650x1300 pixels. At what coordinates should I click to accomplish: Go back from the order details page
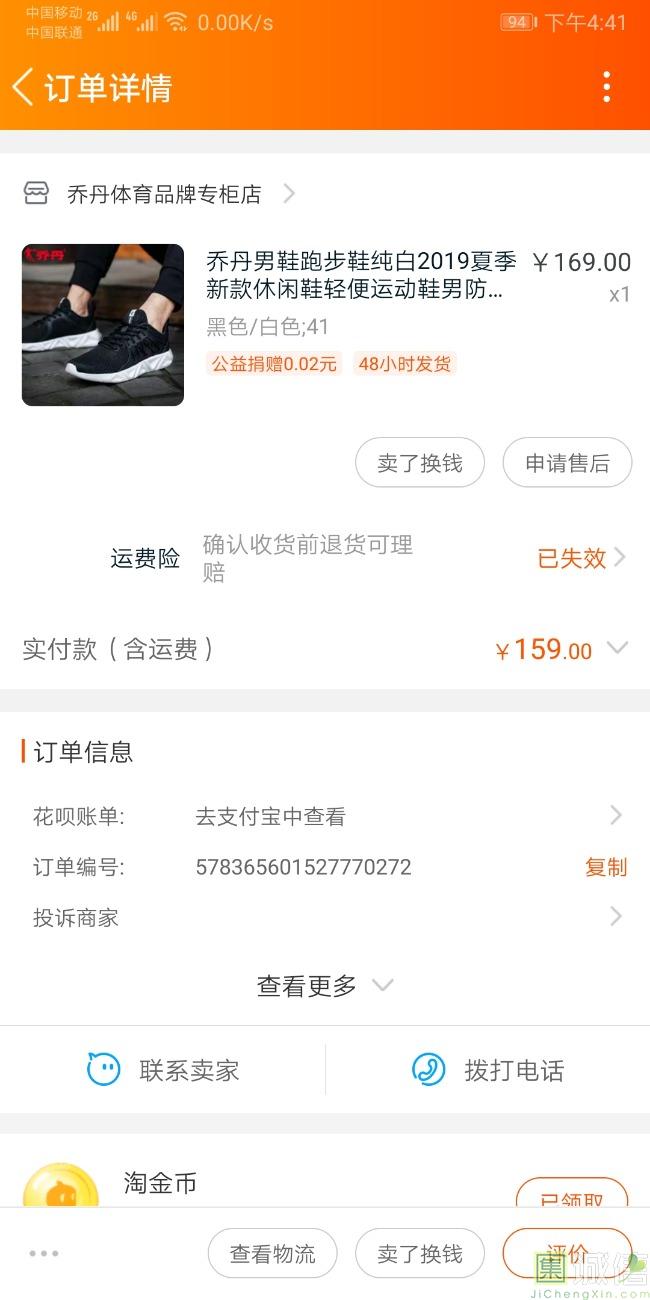[24, 87]
